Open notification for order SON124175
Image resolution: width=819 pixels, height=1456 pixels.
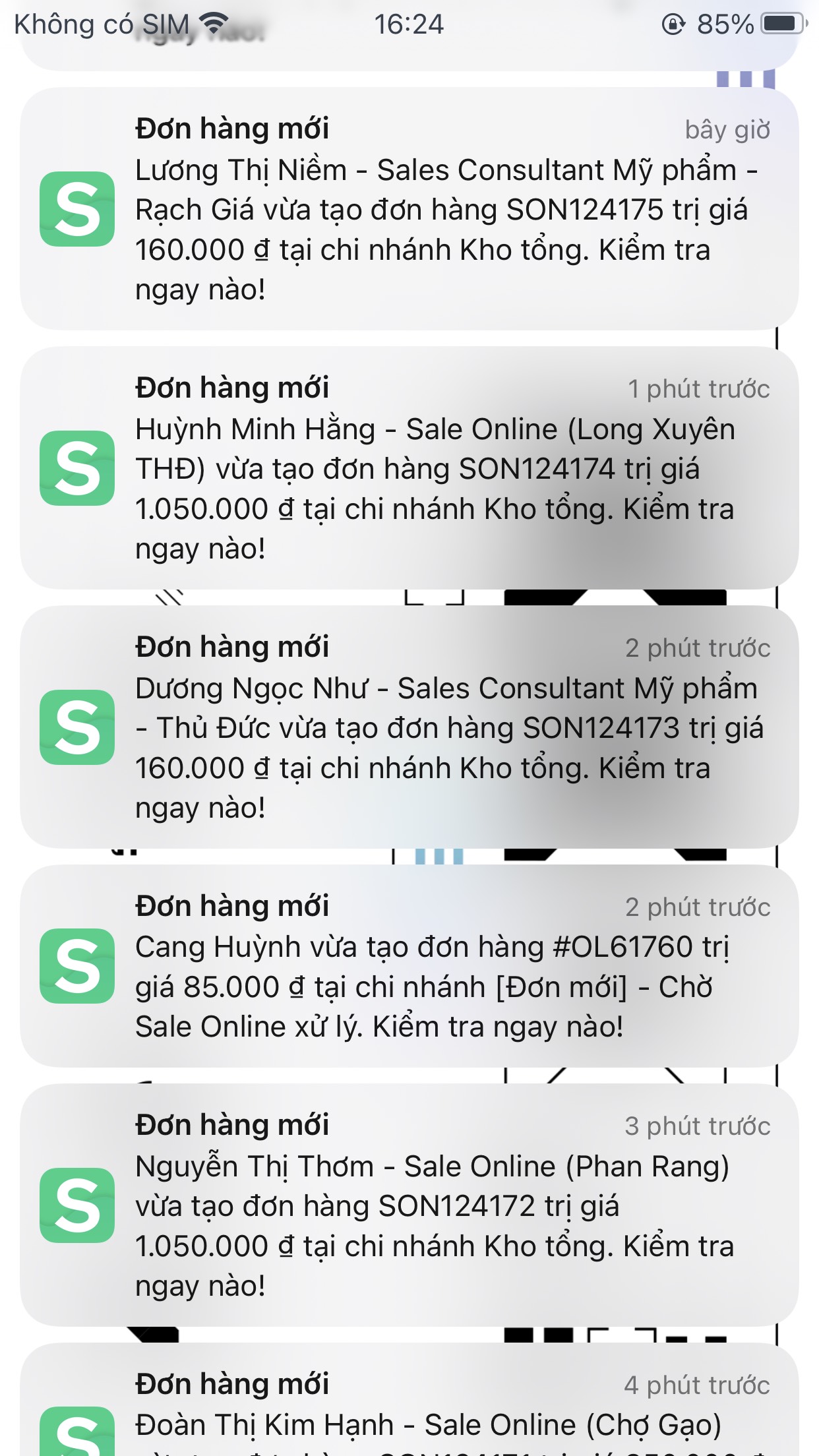click(x=409, y=209)
